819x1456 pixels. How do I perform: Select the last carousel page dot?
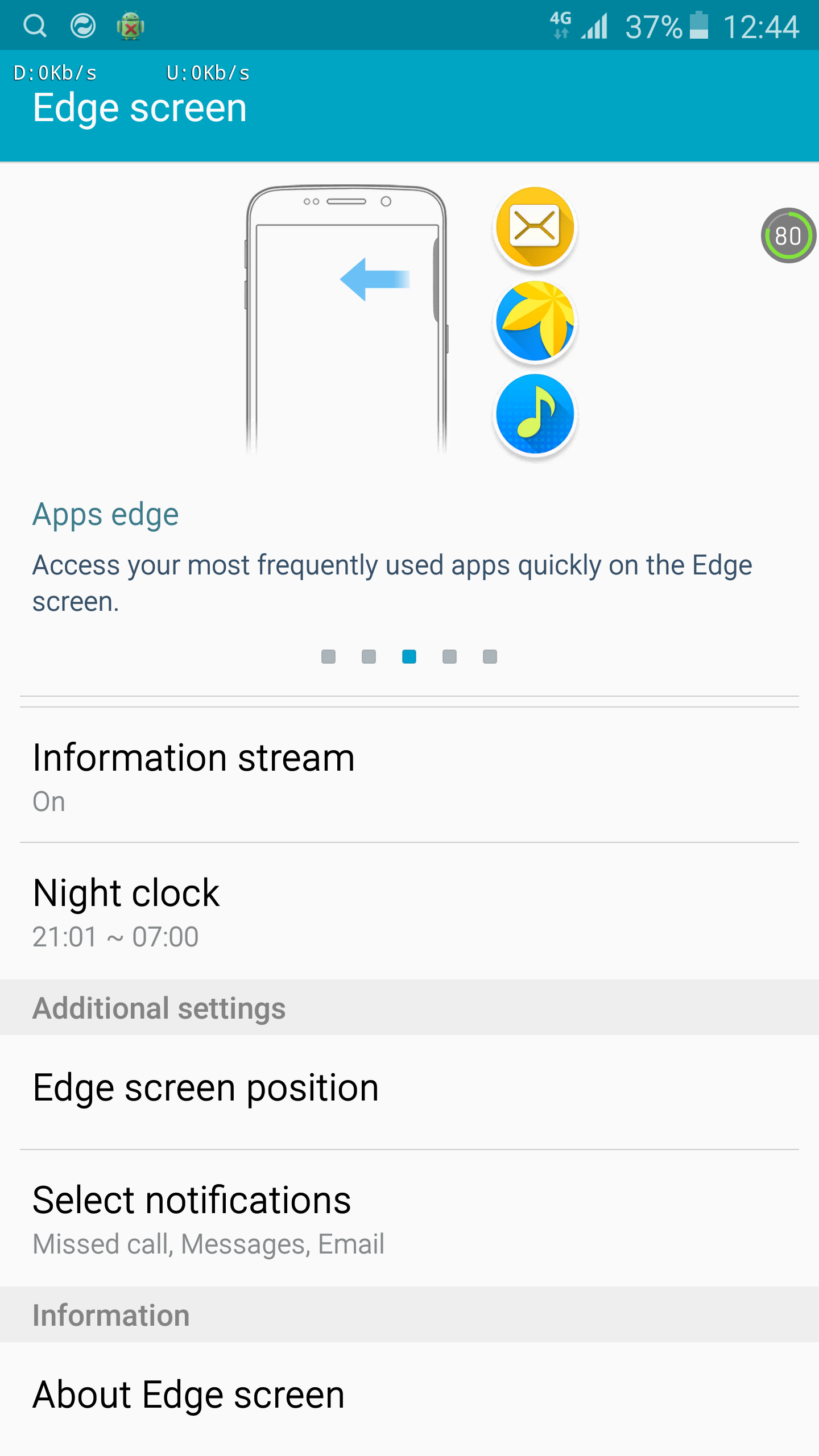pos(490,657)
